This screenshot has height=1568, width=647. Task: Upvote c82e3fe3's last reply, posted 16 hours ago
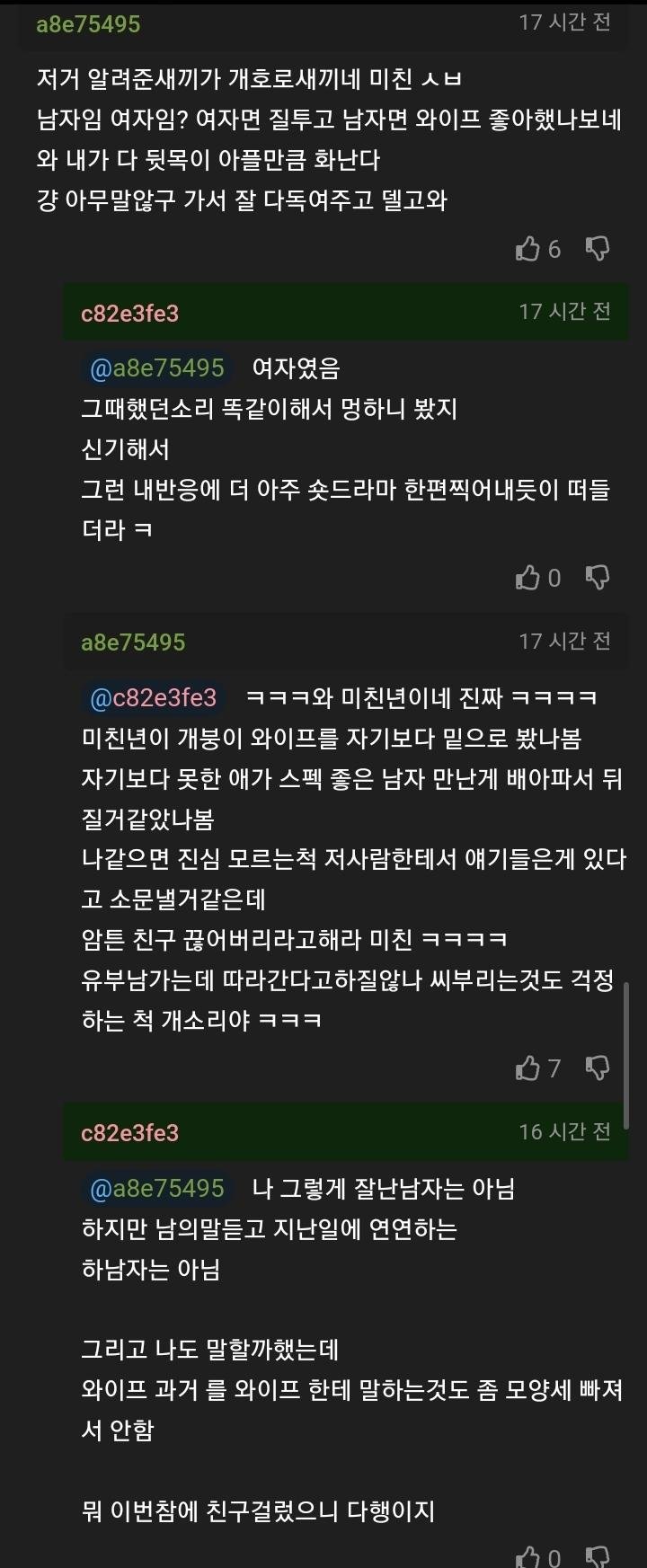tap(527, 1556)
